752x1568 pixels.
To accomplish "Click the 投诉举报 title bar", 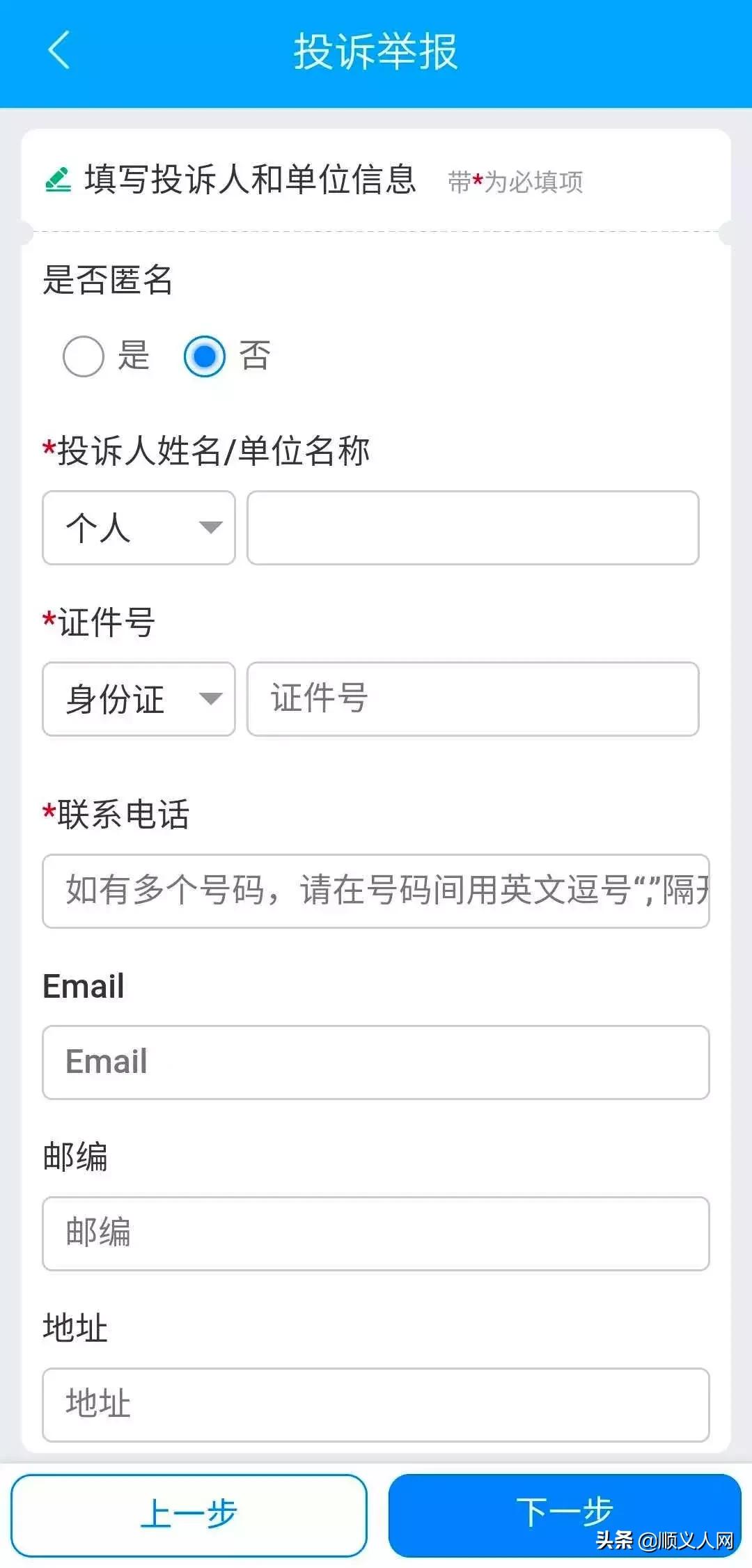I will (376, 52).
